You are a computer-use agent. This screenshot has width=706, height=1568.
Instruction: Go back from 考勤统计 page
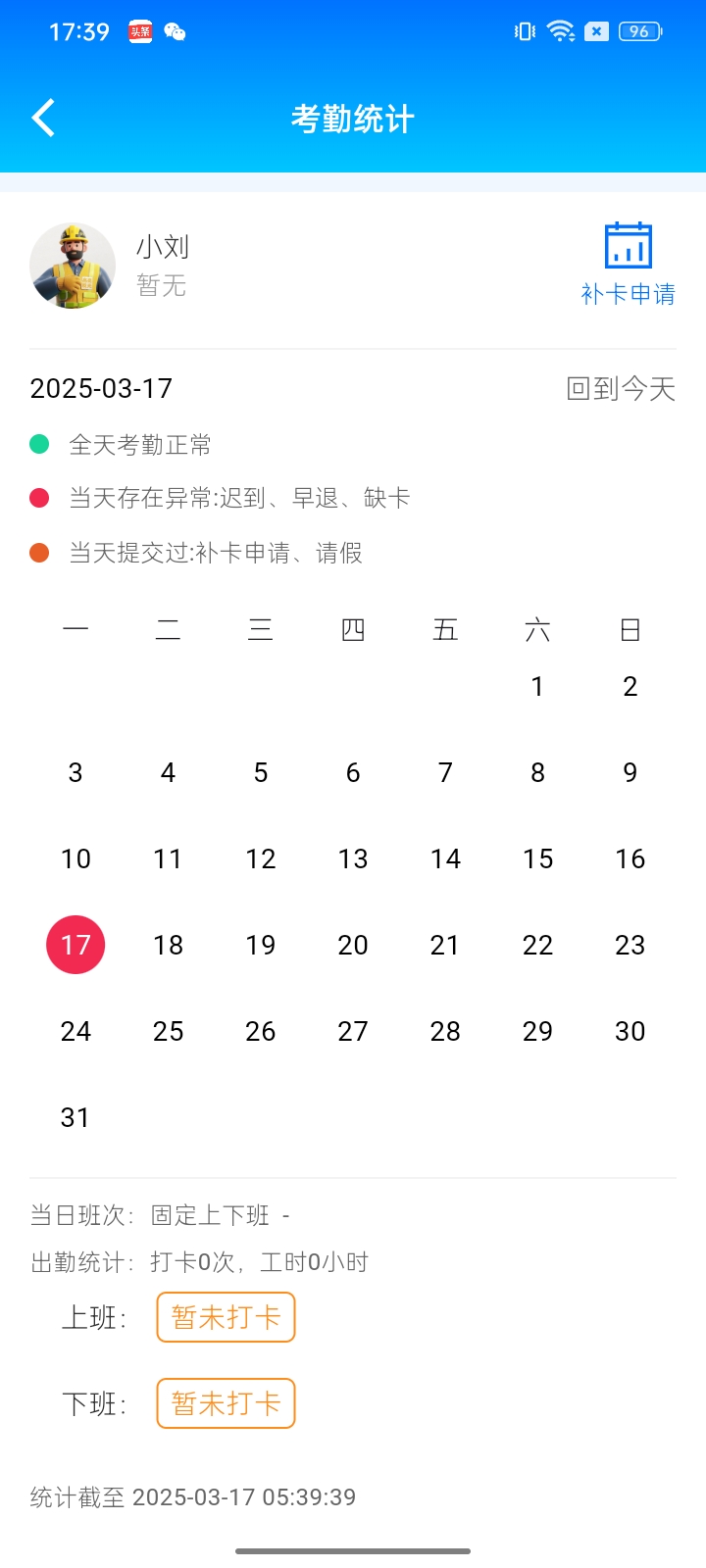tap(43, 119)
